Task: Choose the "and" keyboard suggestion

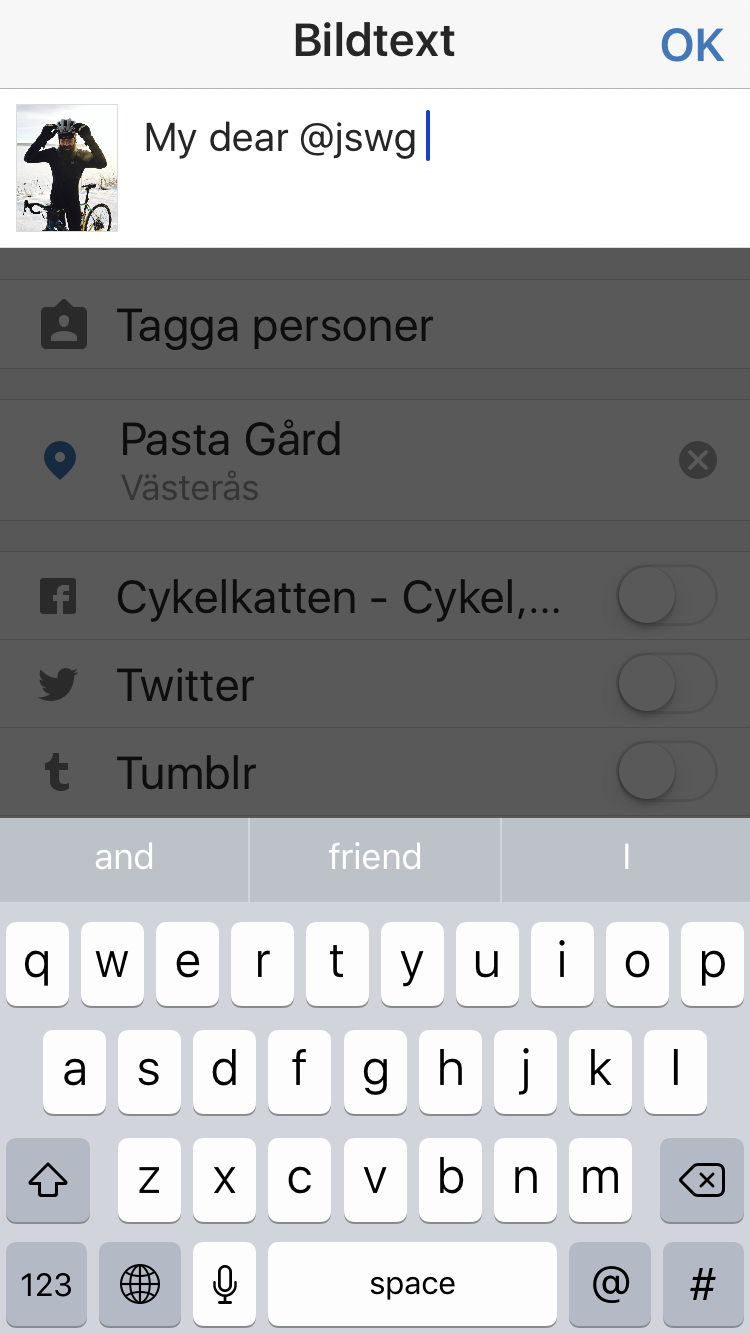Action: (x=124, y=857)
